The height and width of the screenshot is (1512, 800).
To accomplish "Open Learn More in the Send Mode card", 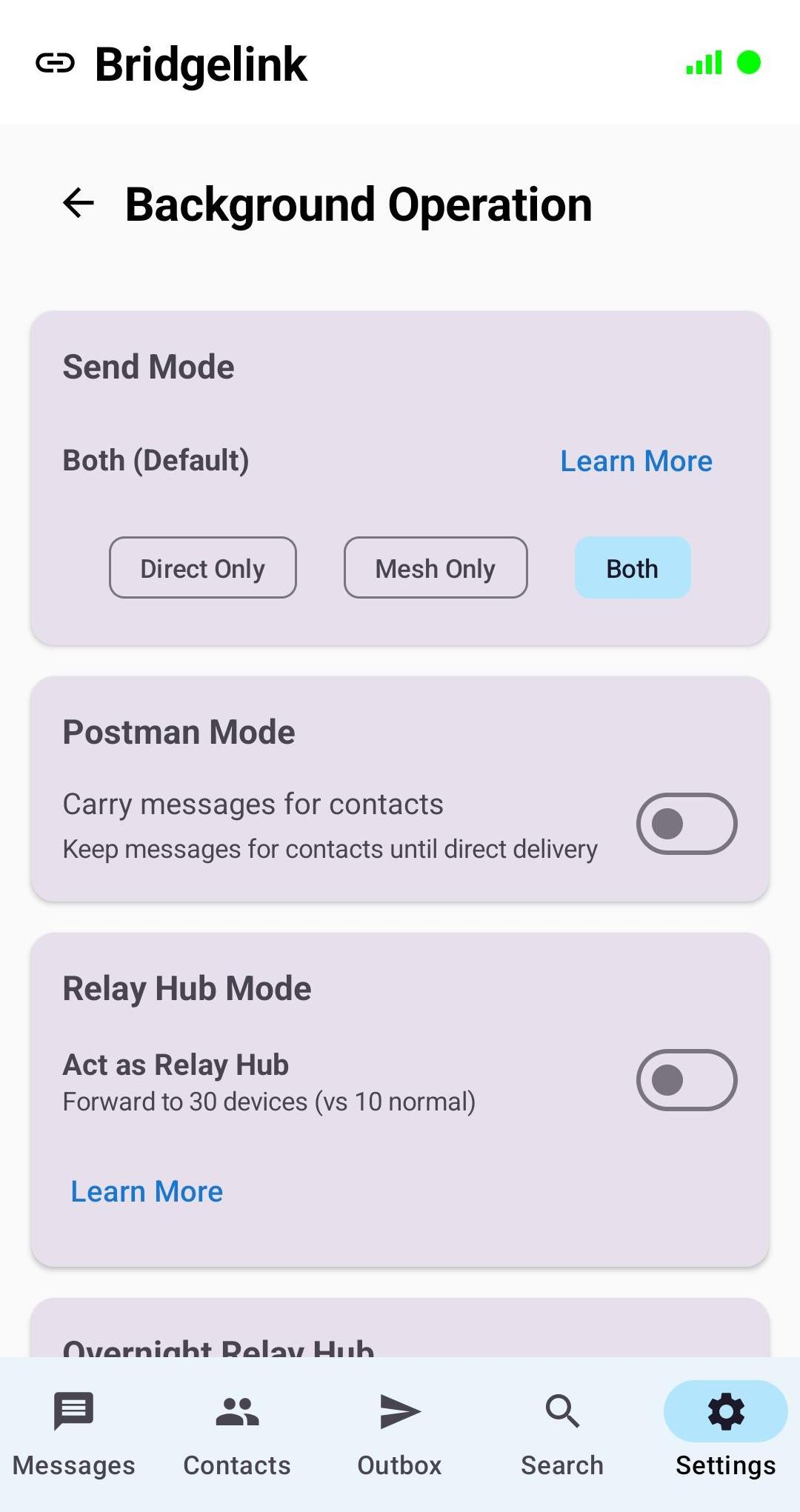I will point(636,461).
